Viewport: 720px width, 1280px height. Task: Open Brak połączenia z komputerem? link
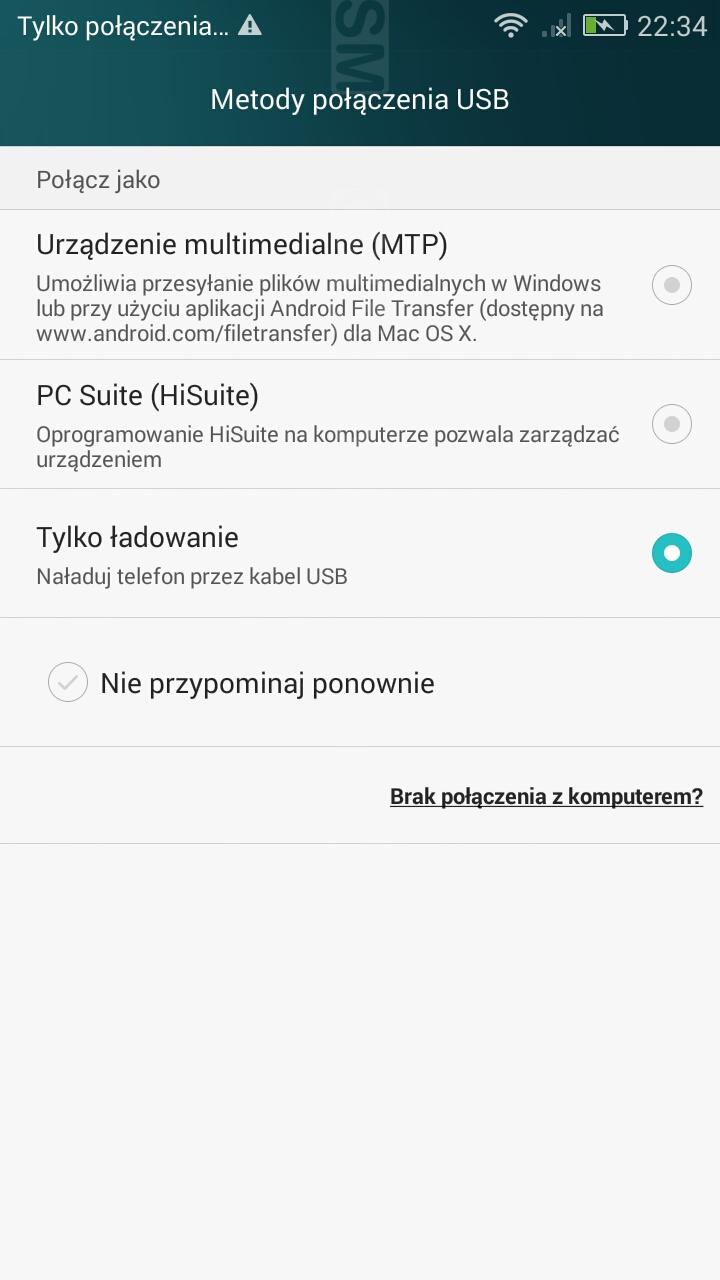pyautogui.click(x=546, y=797)
